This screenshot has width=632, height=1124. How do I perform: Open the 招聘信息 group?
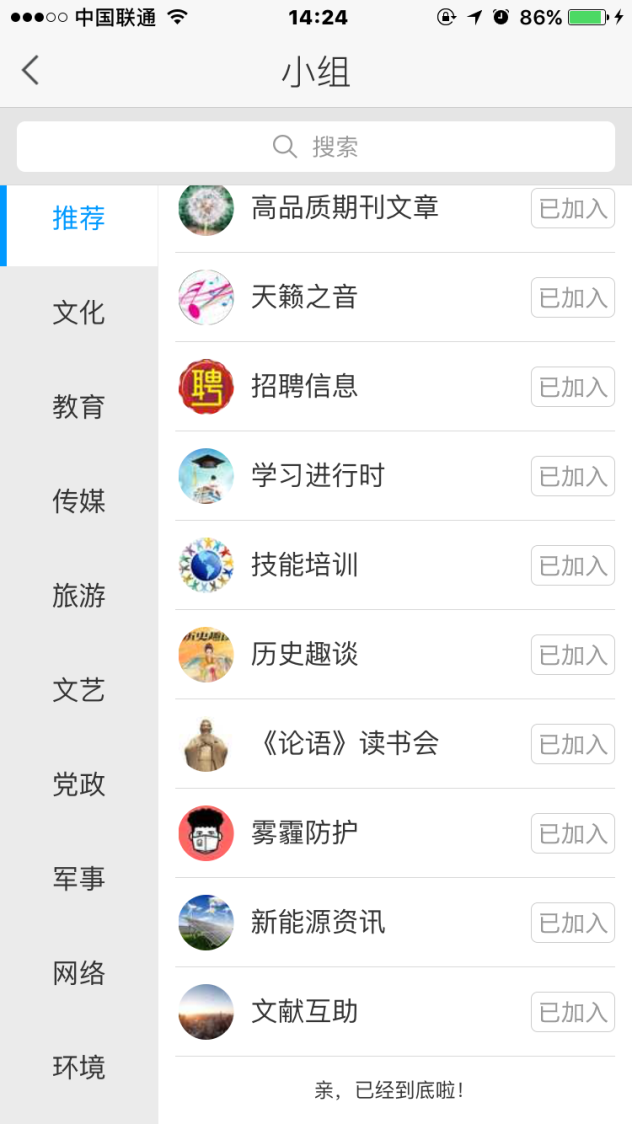304,387
